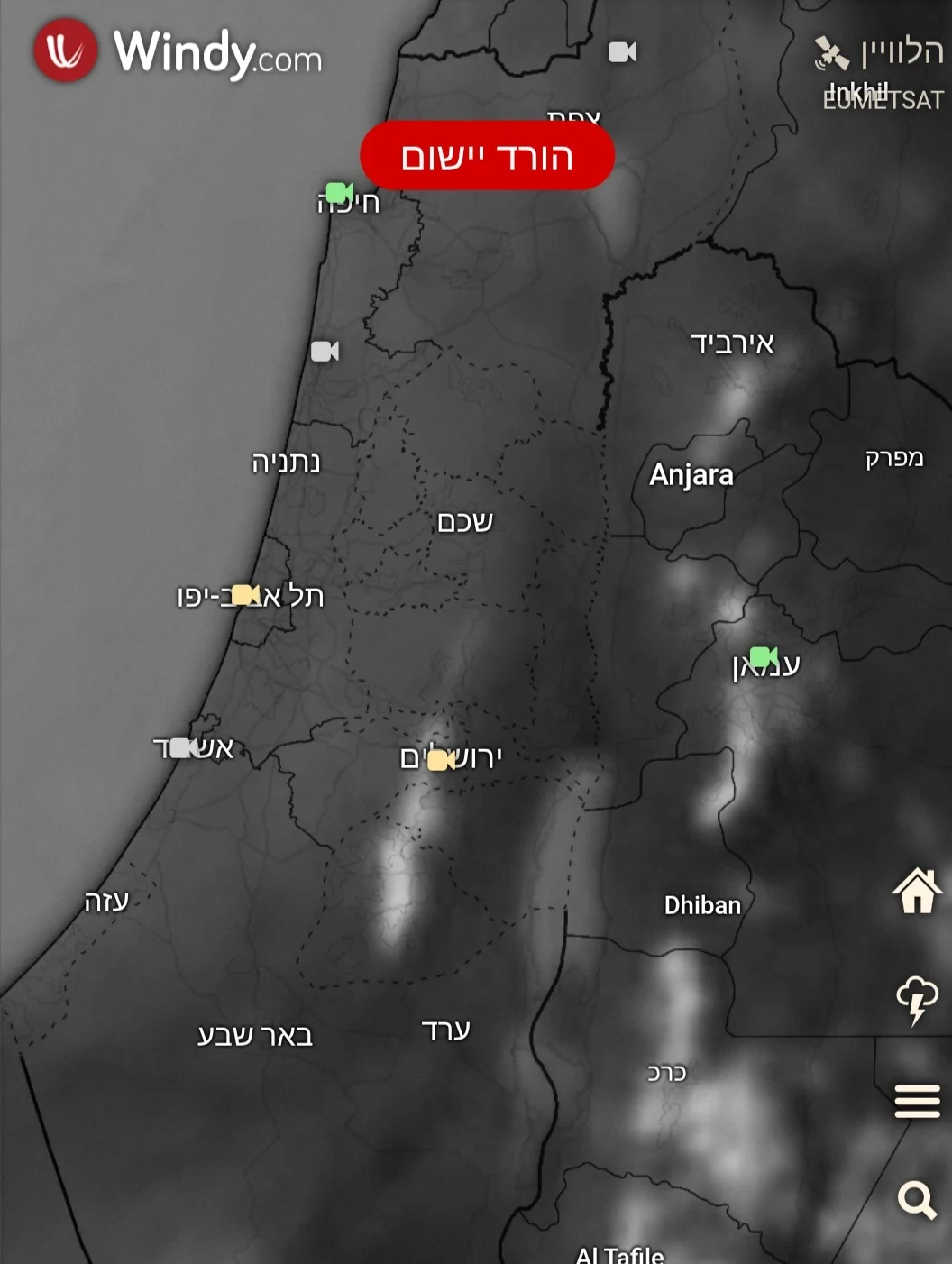Show the thunderstorm weather layer
This screenshot has width=952, height=1264.
(x=917, y=999)
